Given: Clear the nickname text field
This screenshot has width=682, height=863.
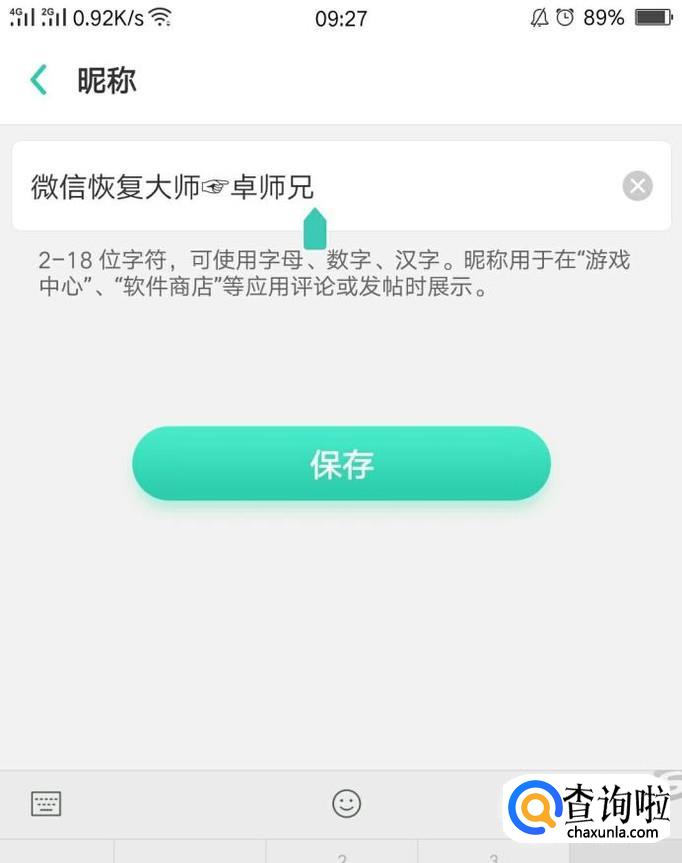Looking at the screenshot, I should 637,186.
